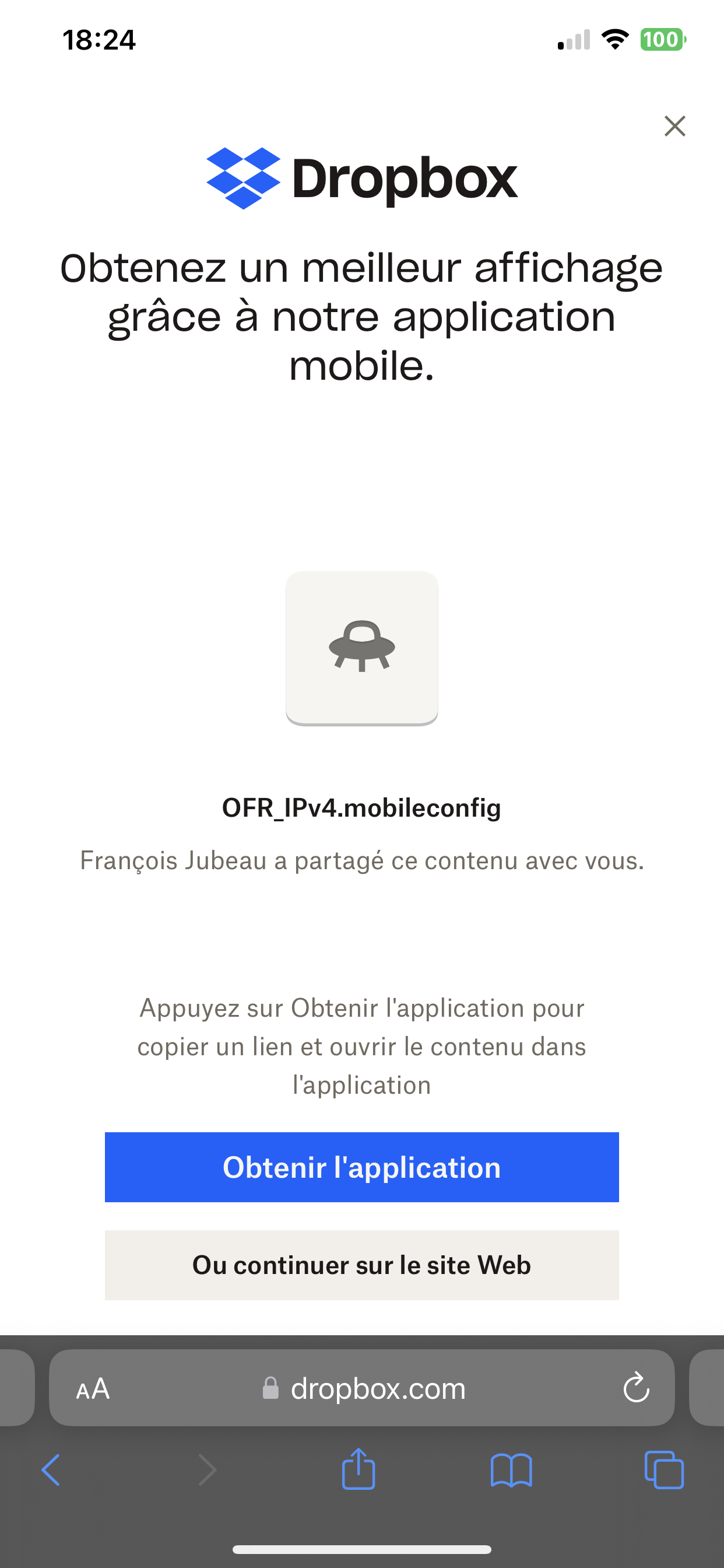Open the AA page settings menu
This screenshot has width=724, height=1568.
pyautogui.click(x=93, y=1389)
